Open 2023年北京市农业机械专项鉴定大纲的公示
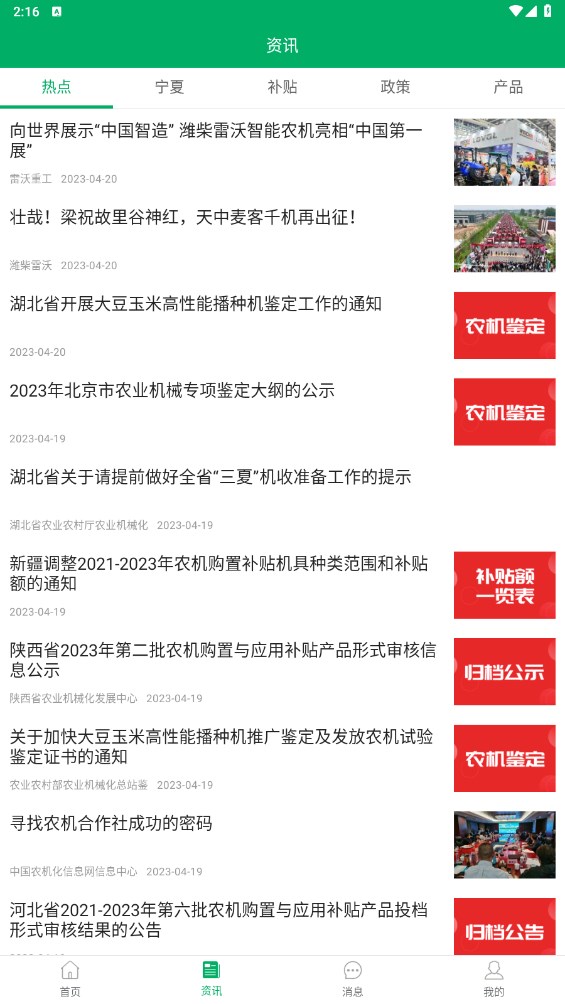Screen dimensions: 565x1004 tap(282, 412)
